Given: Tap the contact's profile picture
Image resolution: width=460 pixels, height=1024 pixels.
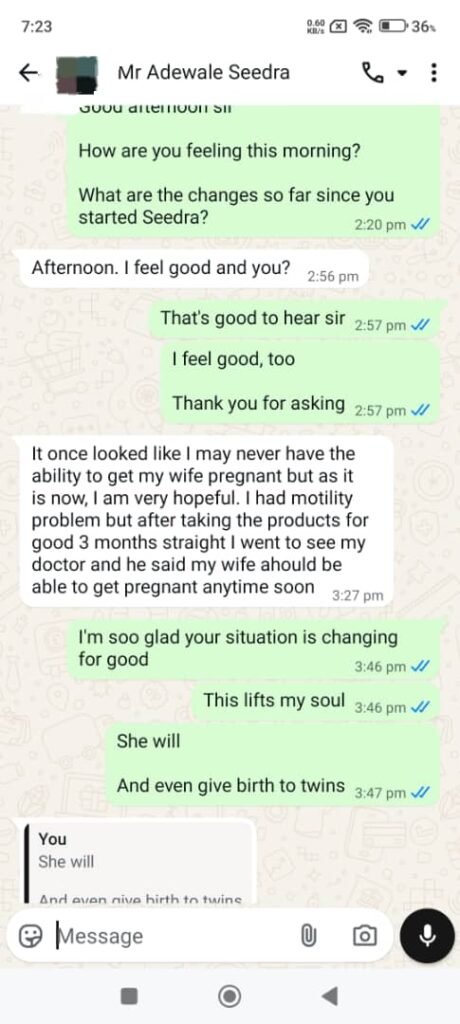Looking at the screenshot, I should pos(77,72).
